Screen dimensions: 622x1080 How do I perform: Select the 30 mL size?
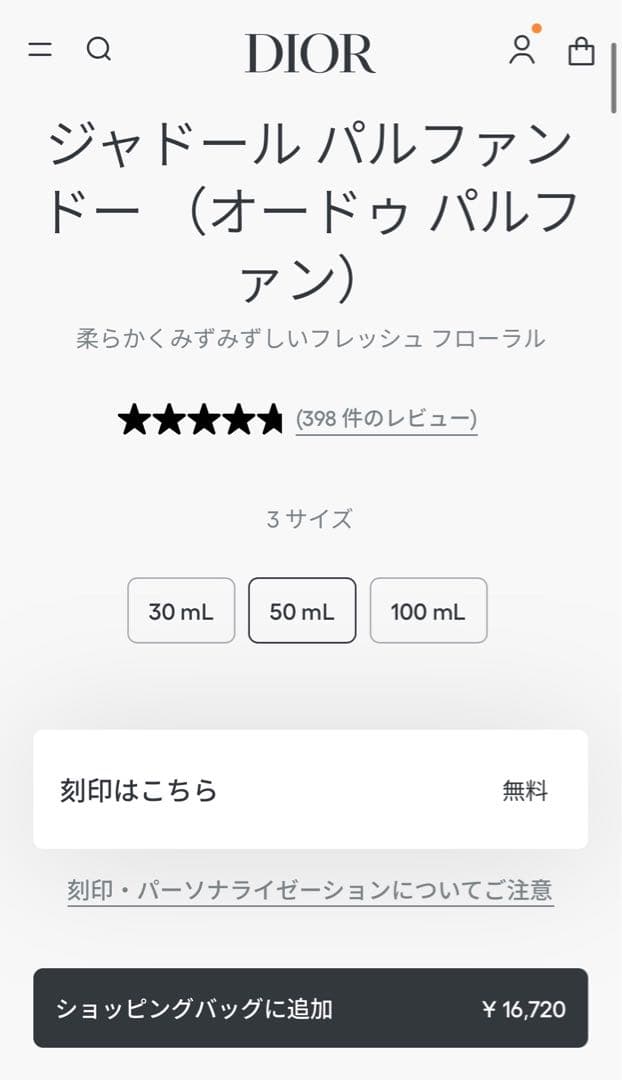(181, 611)
